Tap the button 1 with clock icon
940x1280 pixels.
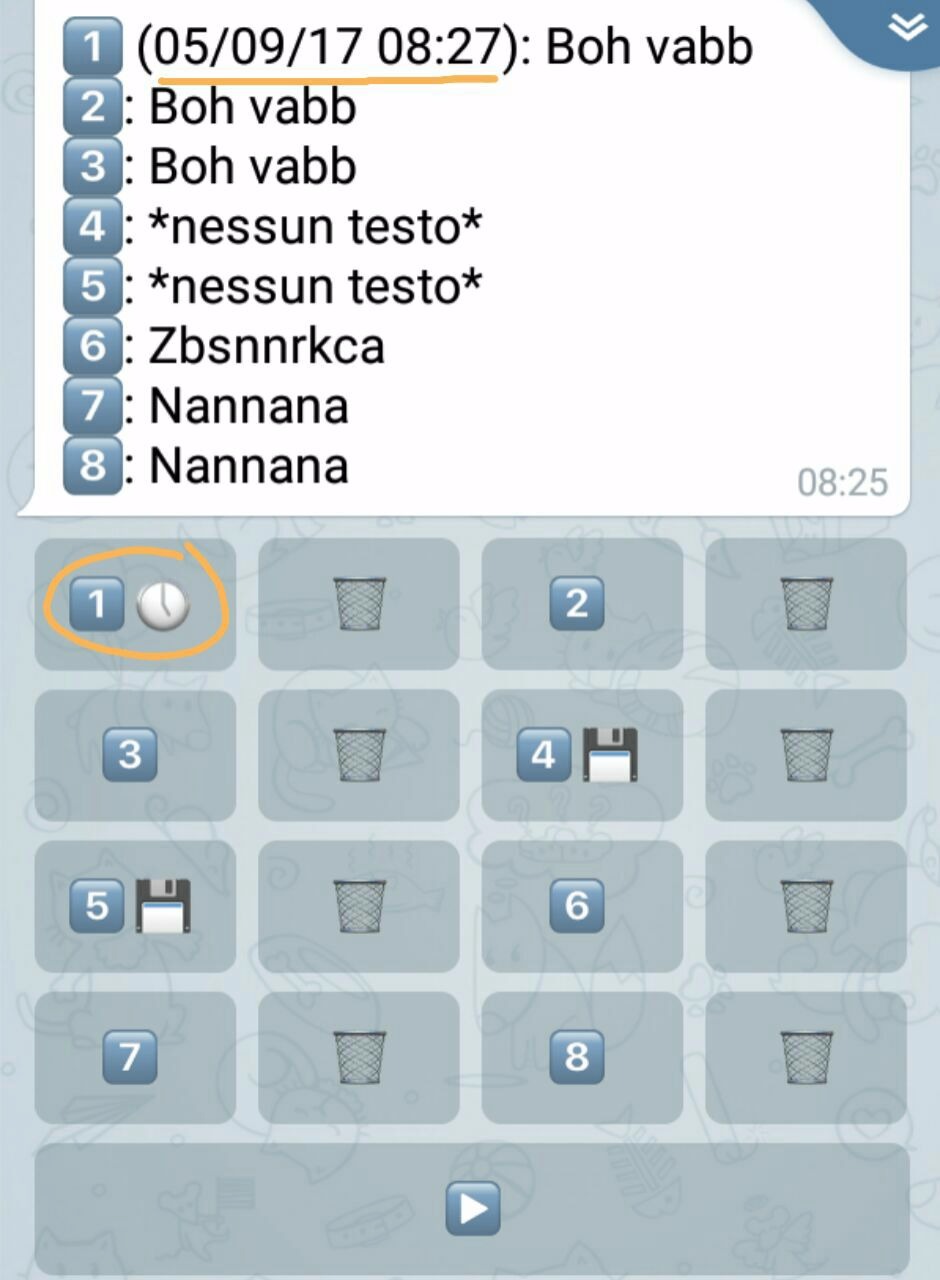(x=135, y=604)
